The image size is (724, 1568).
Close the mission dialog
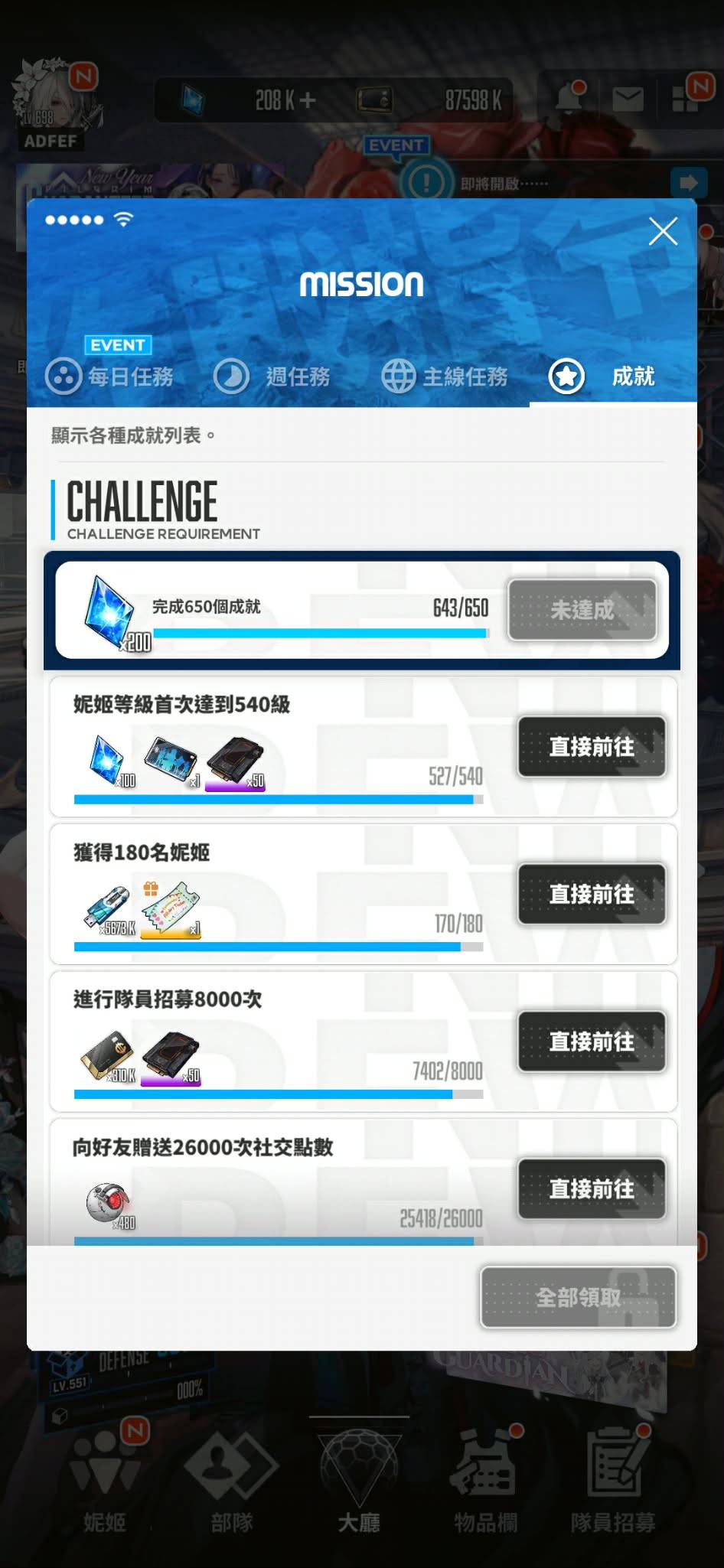pos(663,231)
